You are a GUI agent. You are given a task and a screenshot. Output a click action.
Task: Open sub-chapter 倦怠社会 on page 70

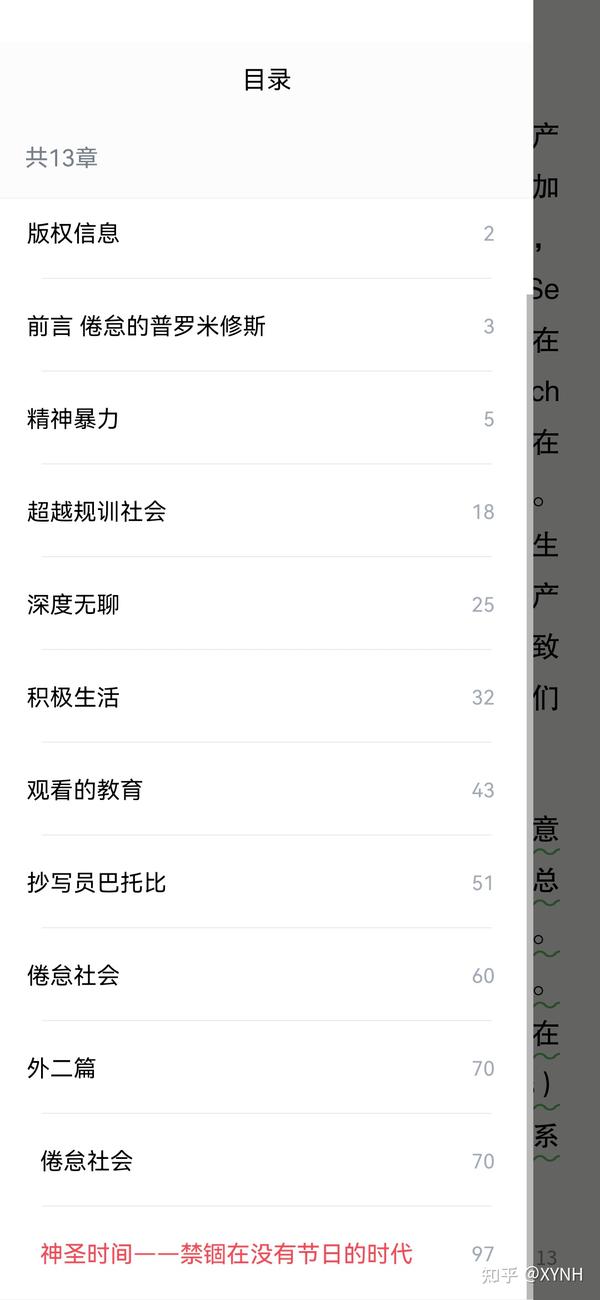(87, 1161)
